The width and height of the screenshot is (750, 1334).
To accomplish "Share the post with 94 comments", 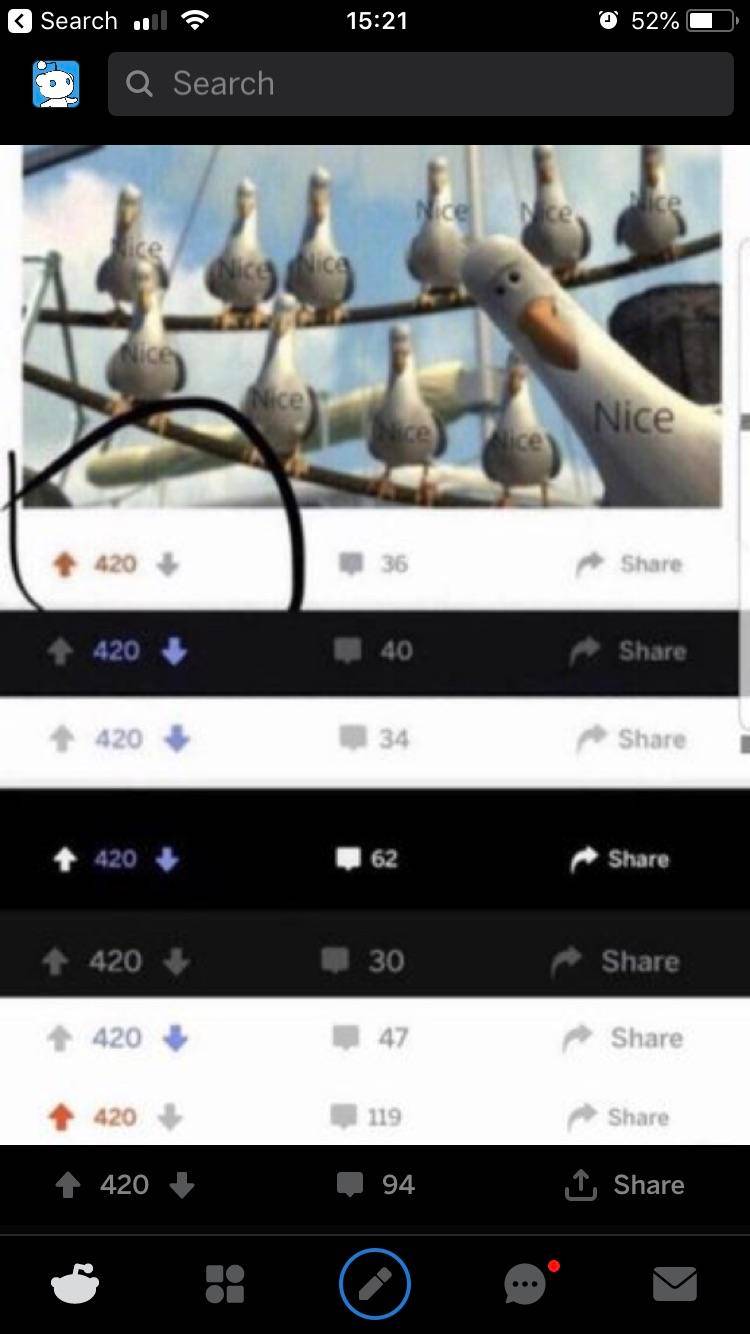I will [x=625, y=1185].
